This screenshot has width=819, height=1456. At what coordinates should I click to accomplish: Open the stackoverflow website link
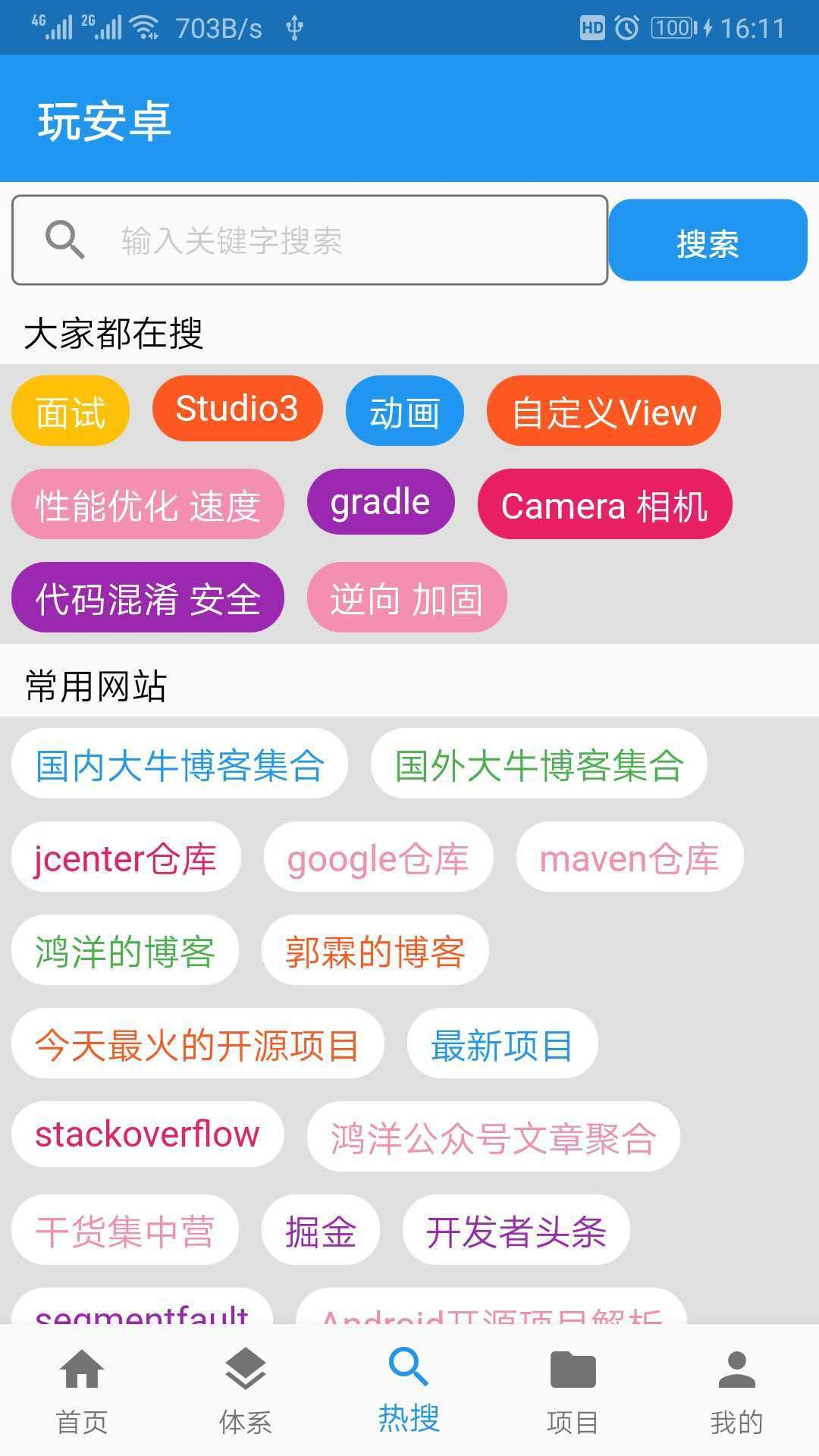coord(147,1135)
